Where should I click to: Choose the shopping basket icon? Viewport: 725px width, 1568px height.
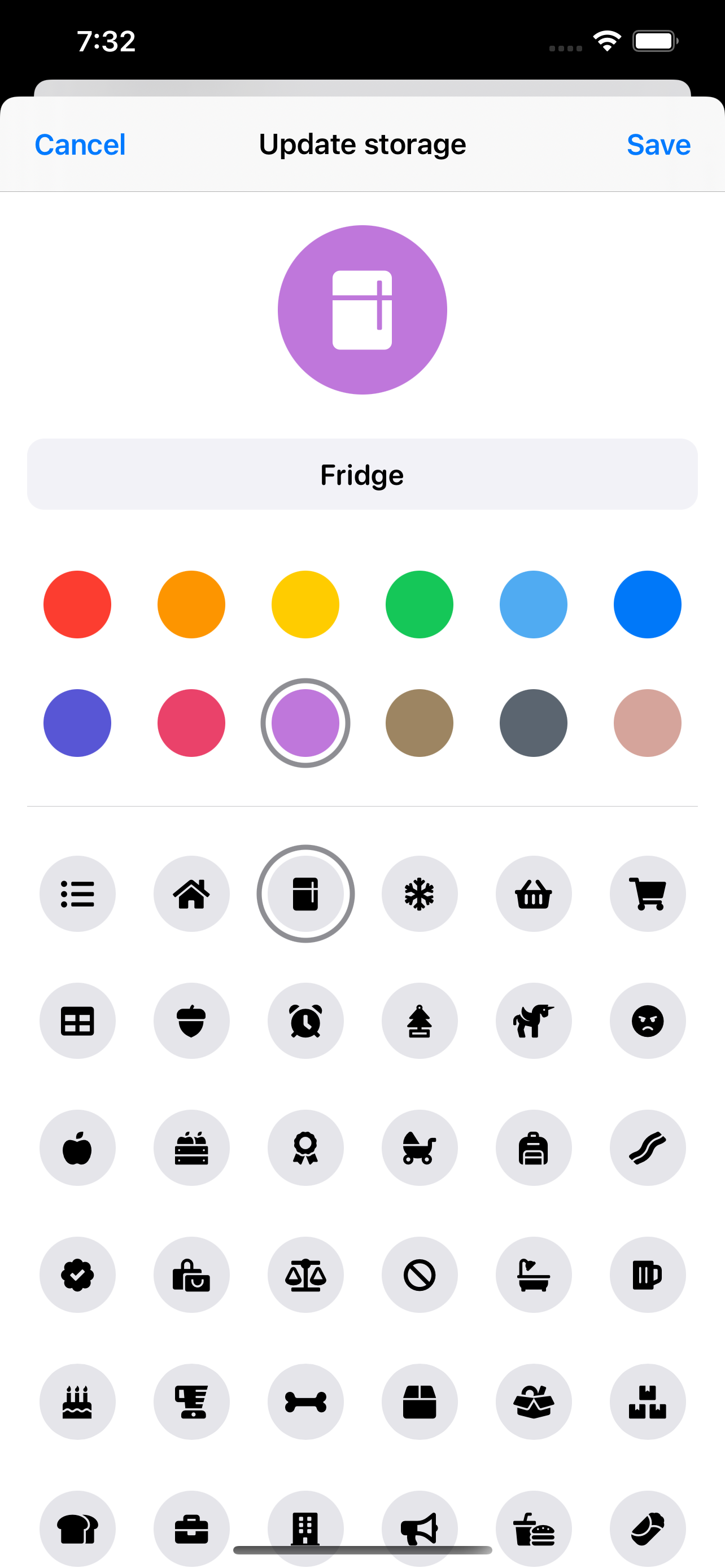[x=533, y=894]
